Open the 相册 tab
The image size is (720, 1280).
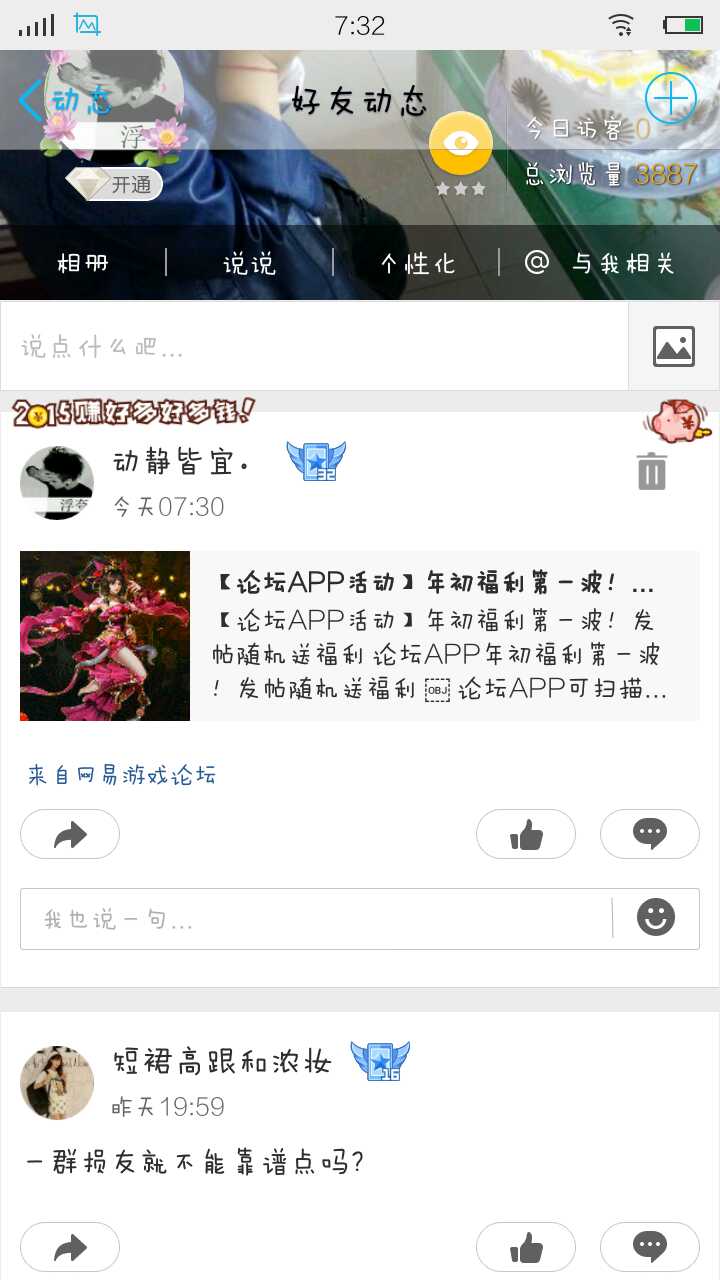coord(83,263)
